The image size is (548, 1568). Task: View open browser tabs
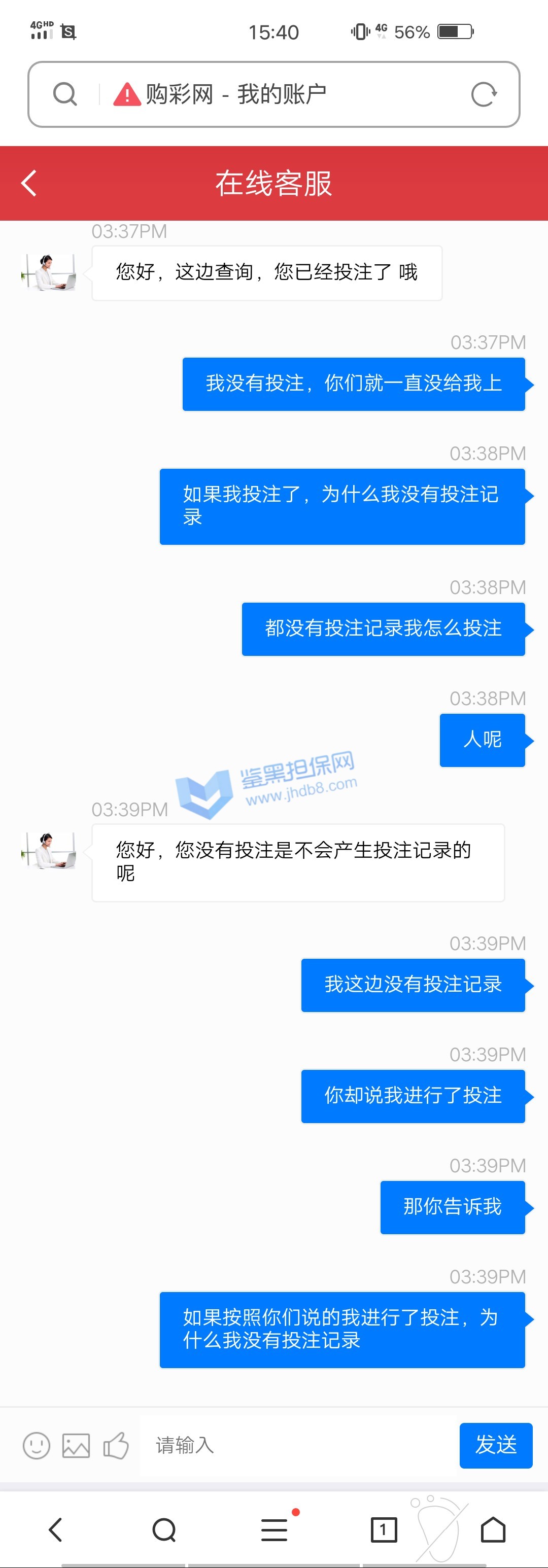tap(384, 1529)
